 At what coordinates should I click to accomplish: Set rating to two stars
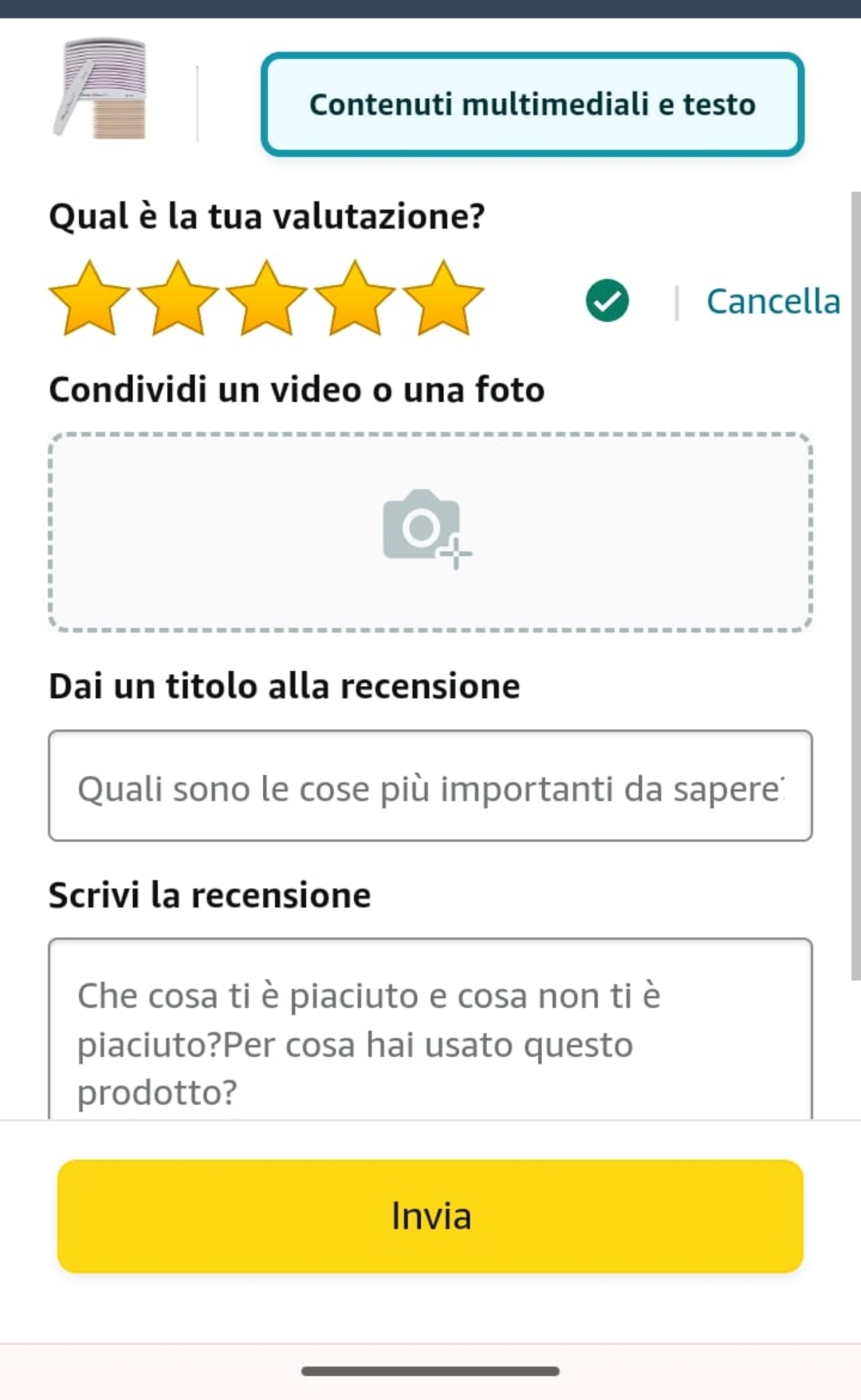[178, 299]
